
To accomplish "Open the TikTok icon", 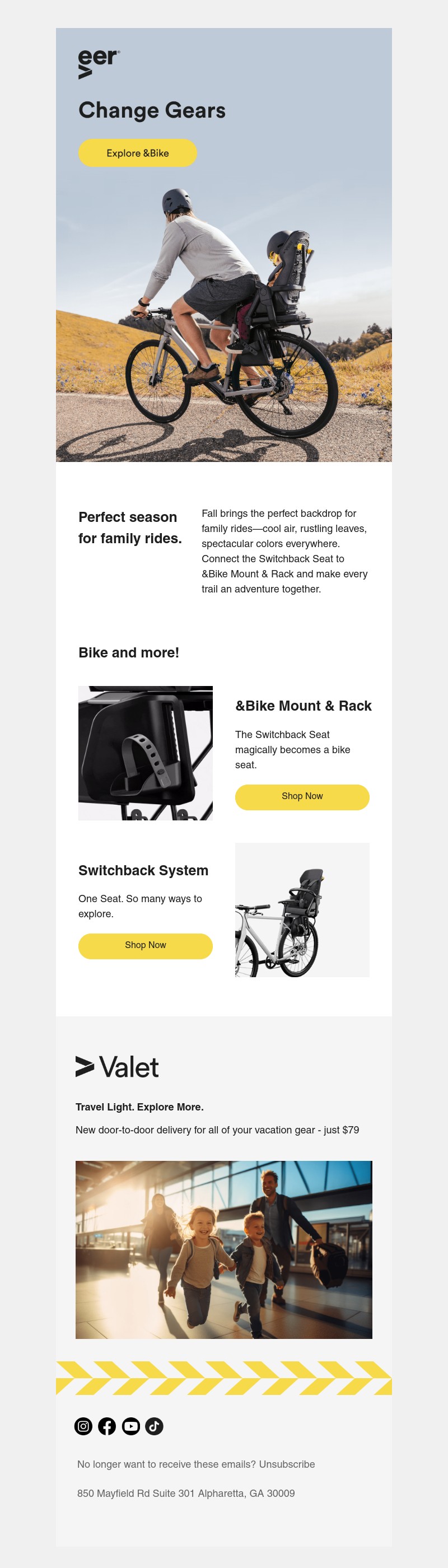I will 154,1426.
